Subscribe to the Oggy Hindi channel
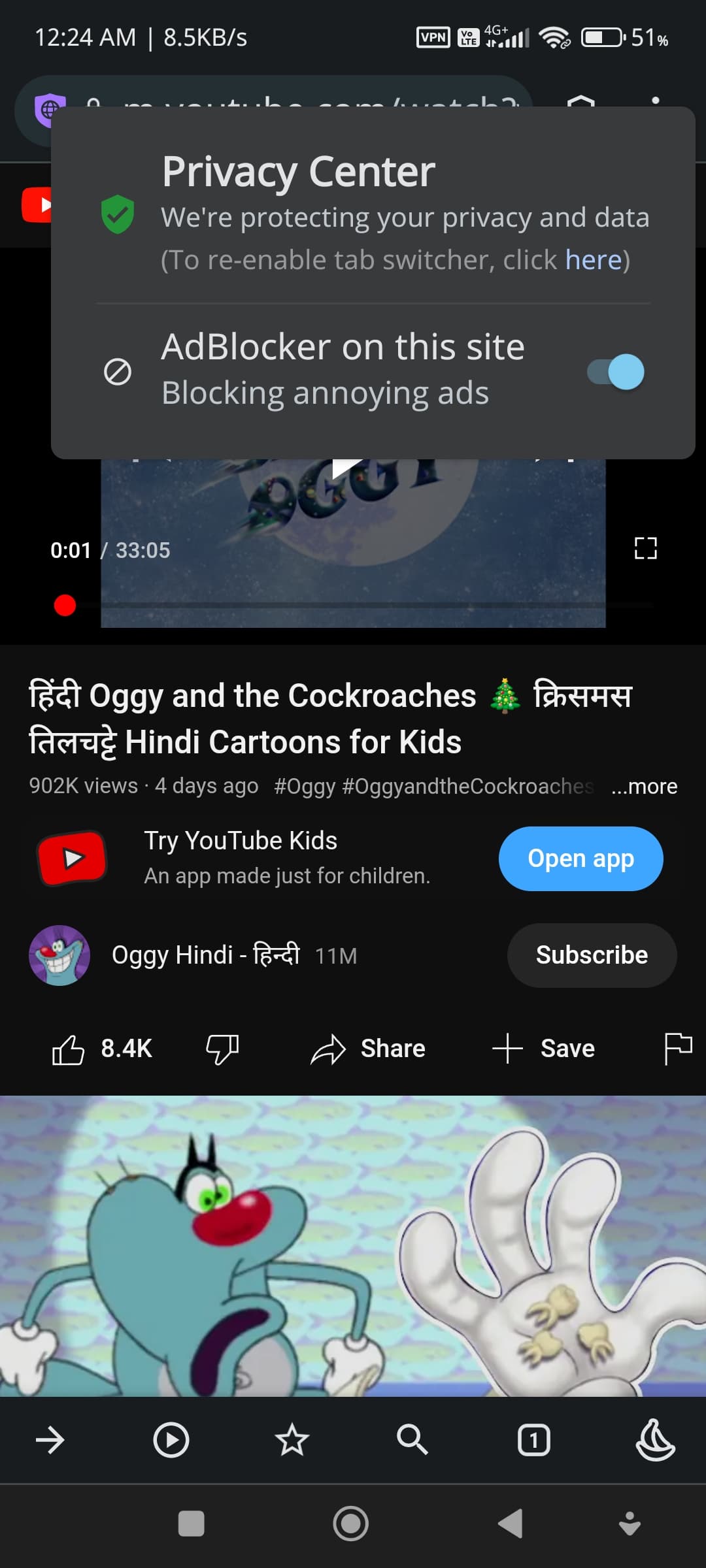The width and height of the screenshot is (706, 1568). click(x=592, y=955)
